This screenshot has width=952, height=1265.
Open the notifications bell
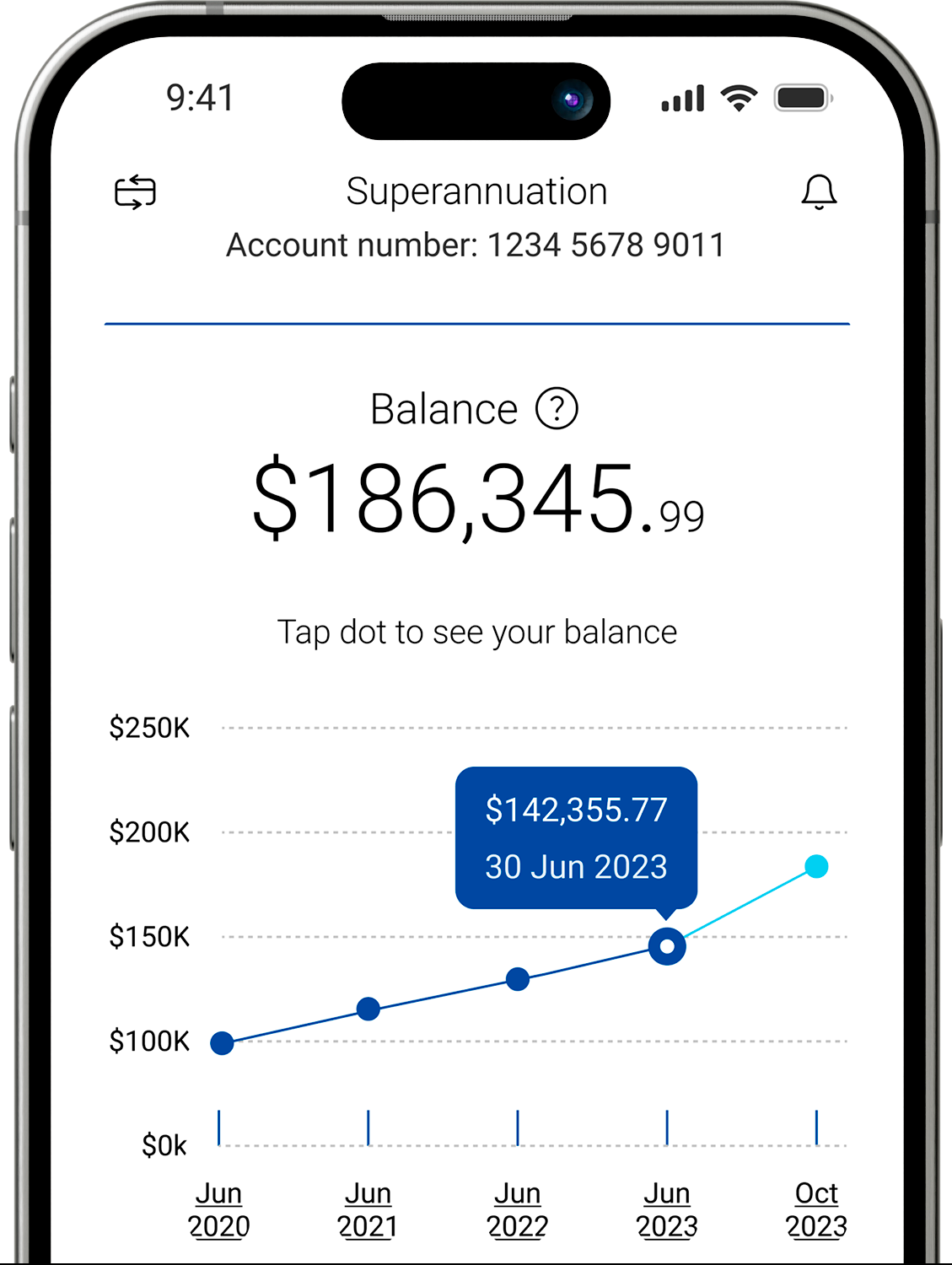pyautogui.click(x=818, y=192)
